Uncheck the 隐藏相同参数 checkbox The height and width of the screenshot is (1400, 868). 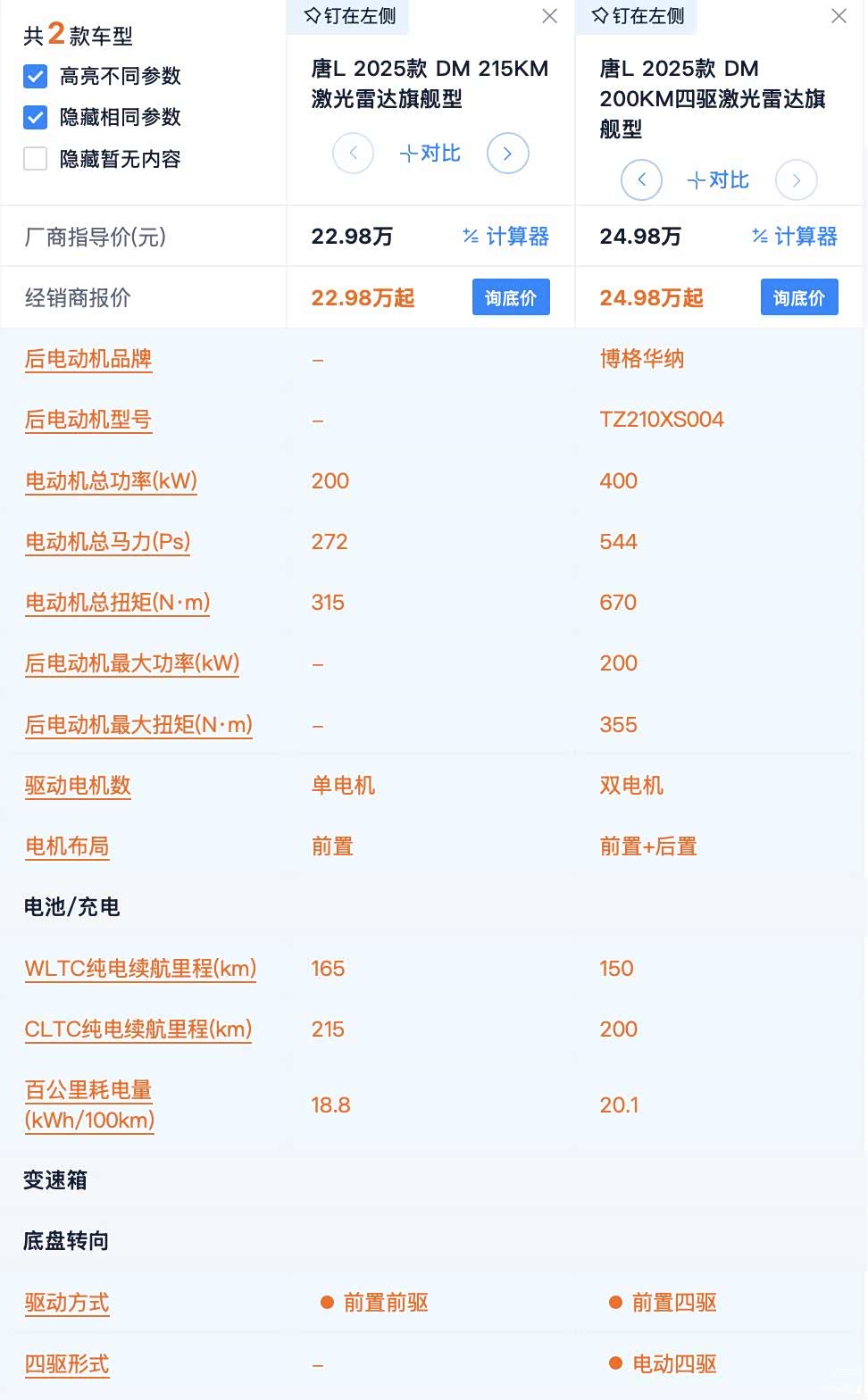click(x=36, y=117)
